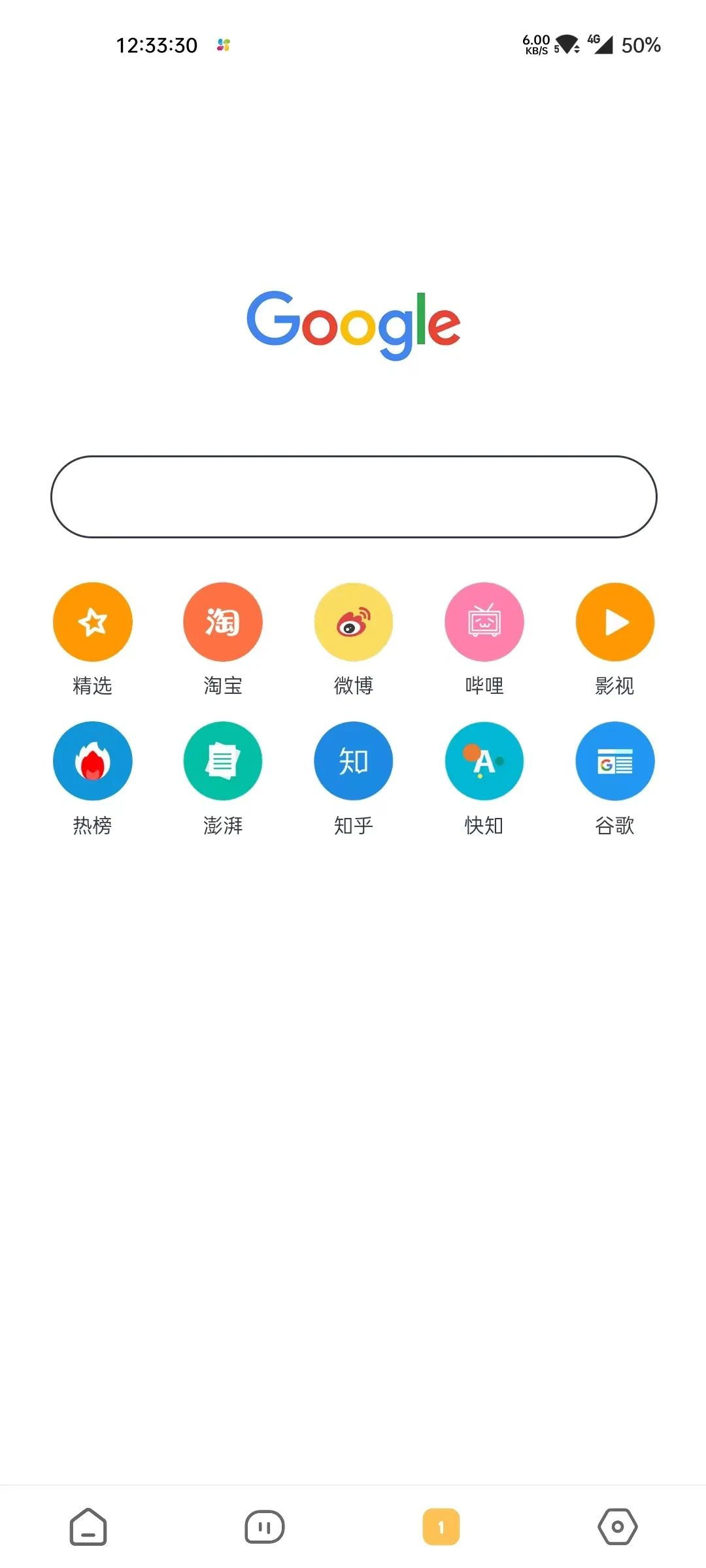Viewport: 706px width, 1568px height.
Task: Open the 澎湃 news shortcut
Action: click(x=223, y=761)
